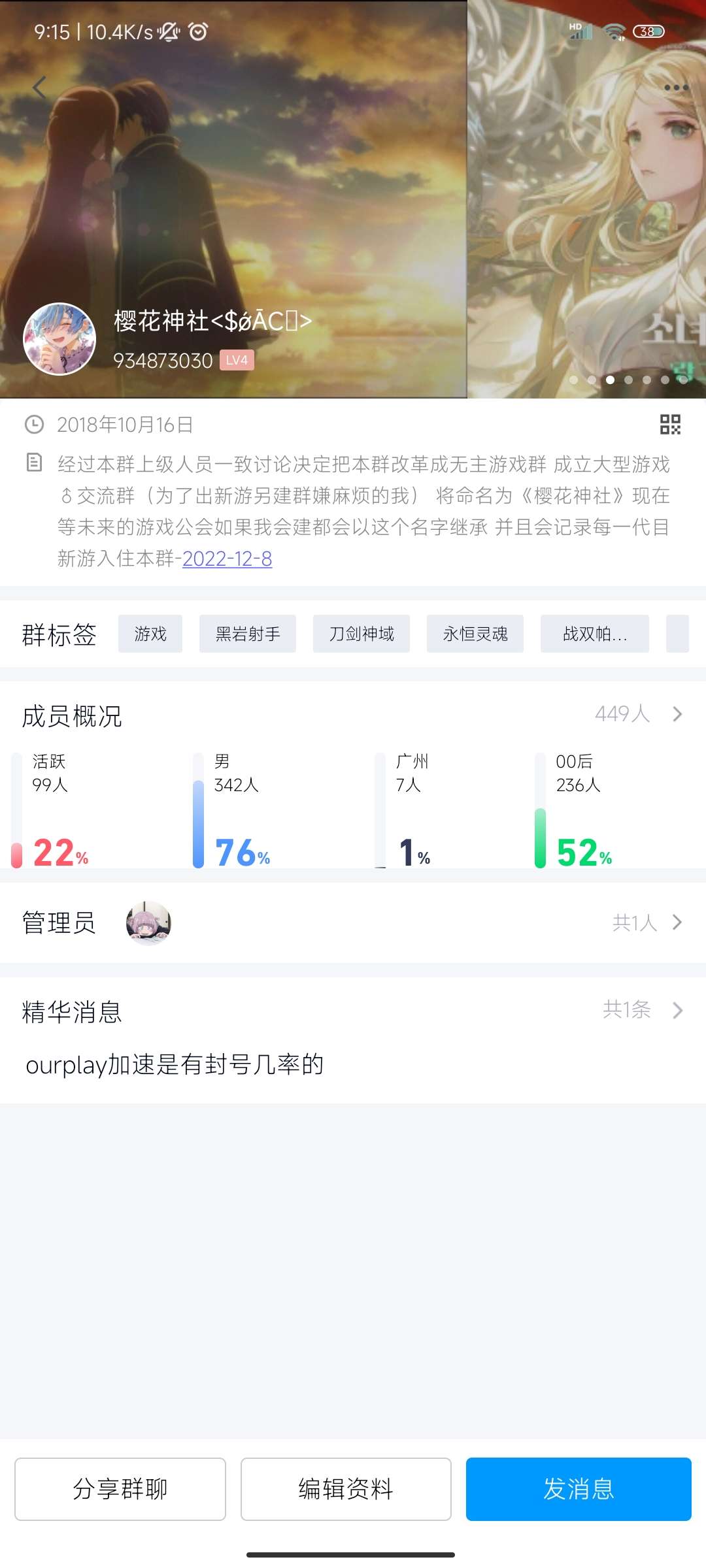
Task: Tap 分享群聊 to share the group
Action: pyautogui.click(x=120, y=1489)
